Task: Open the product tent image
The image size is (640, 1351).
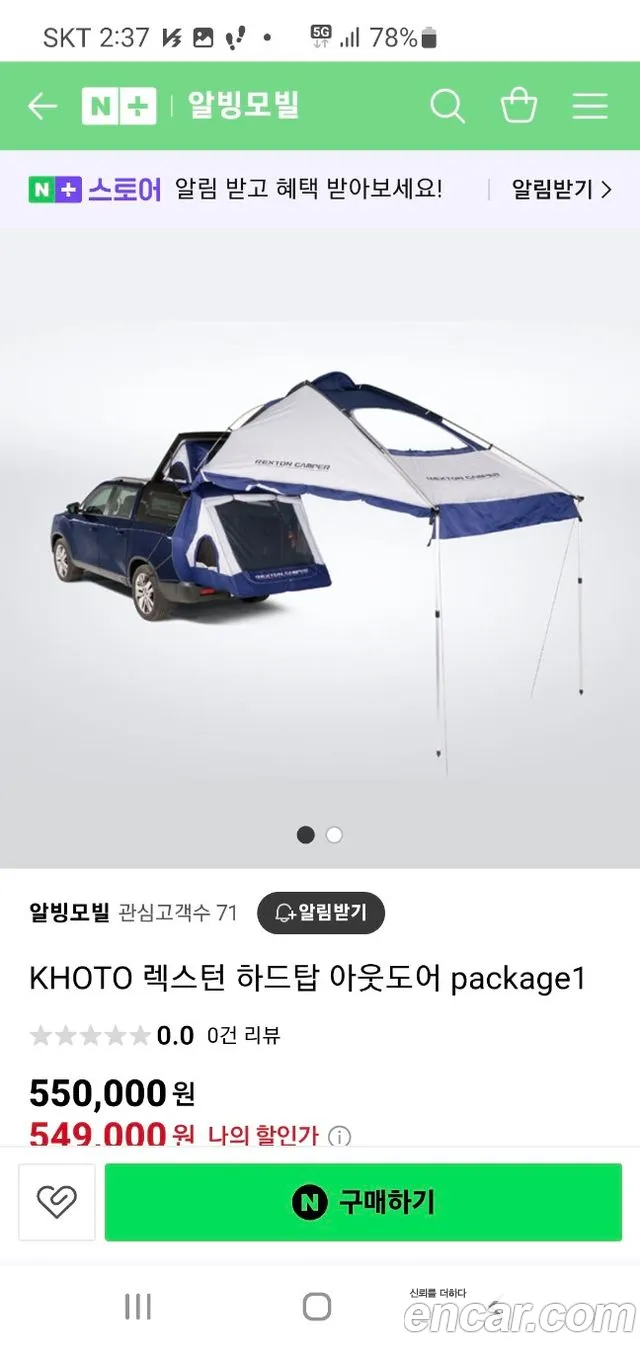Action: click(x=320, y=540)
